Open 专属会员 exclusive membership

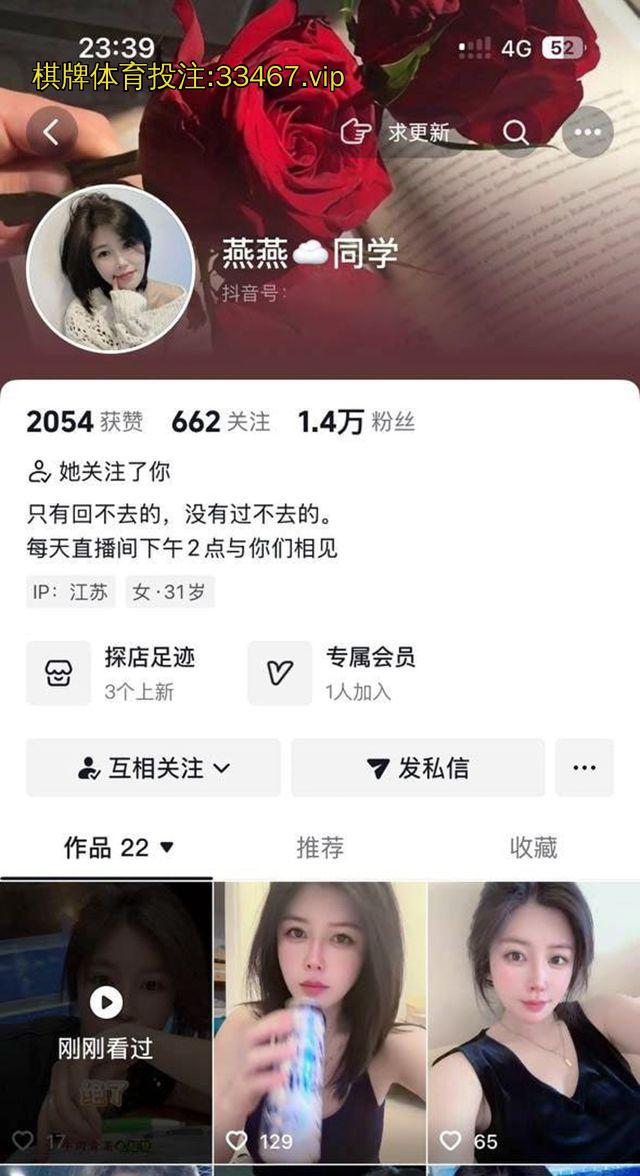click(x=345, y=672)
